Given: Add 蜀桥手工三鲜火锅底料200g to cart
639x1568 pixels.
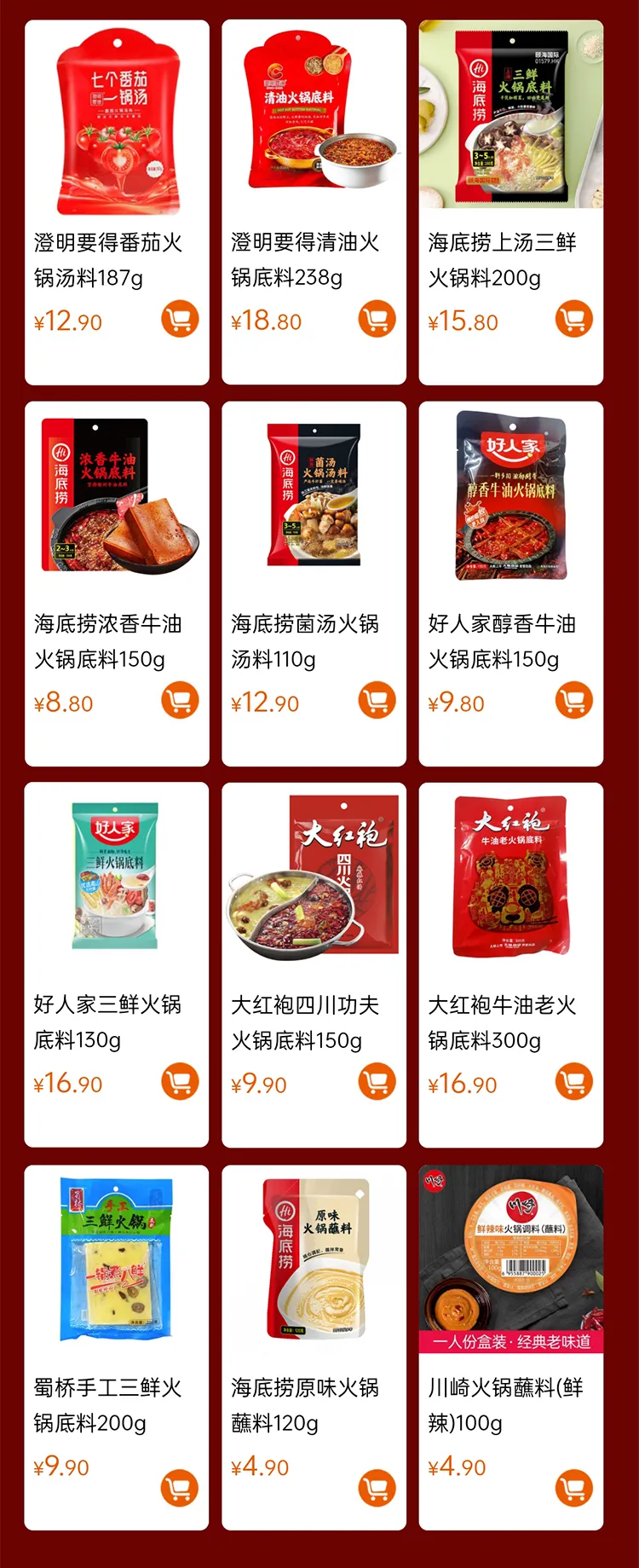Looking at the screenshot, I should [x=180, y=1488].
